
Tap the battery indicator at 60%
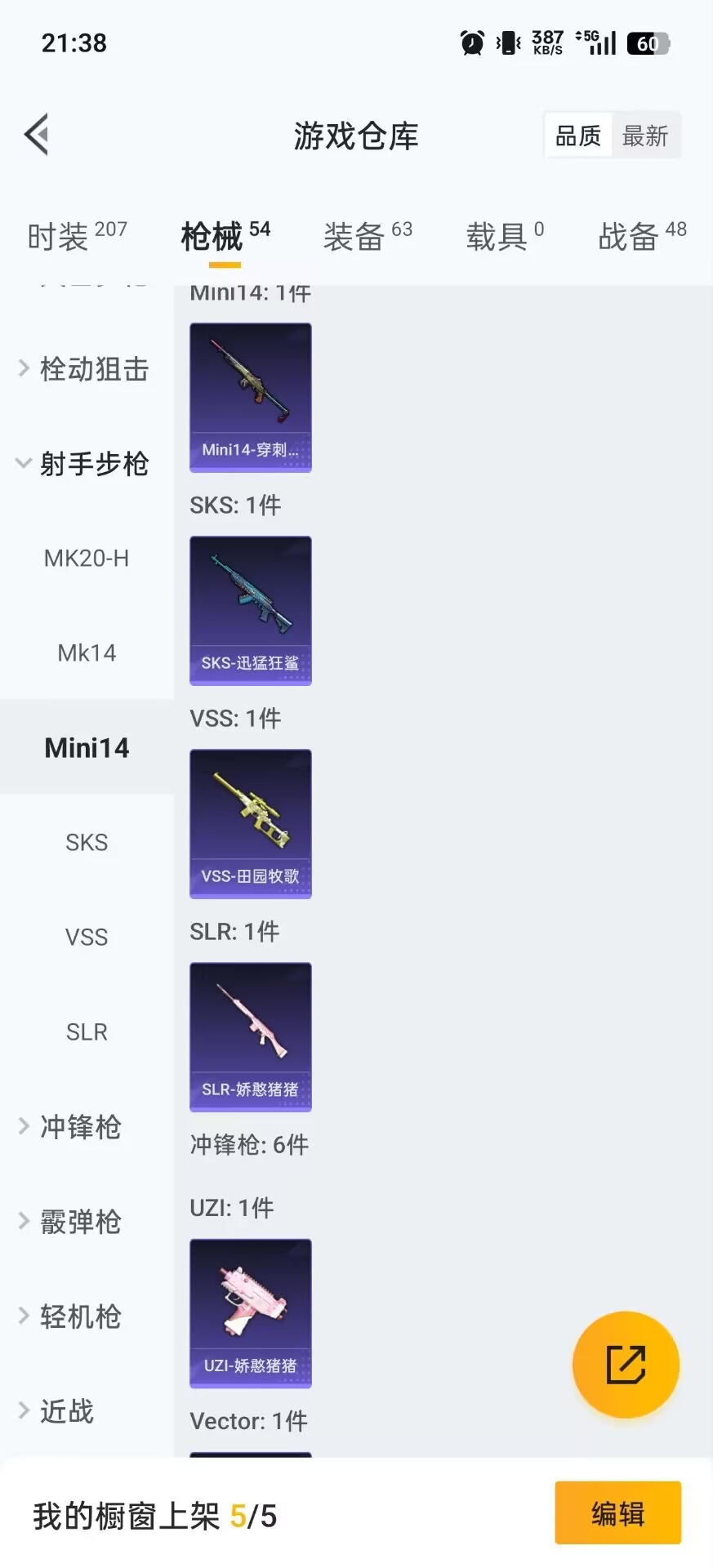pos(646,42)
